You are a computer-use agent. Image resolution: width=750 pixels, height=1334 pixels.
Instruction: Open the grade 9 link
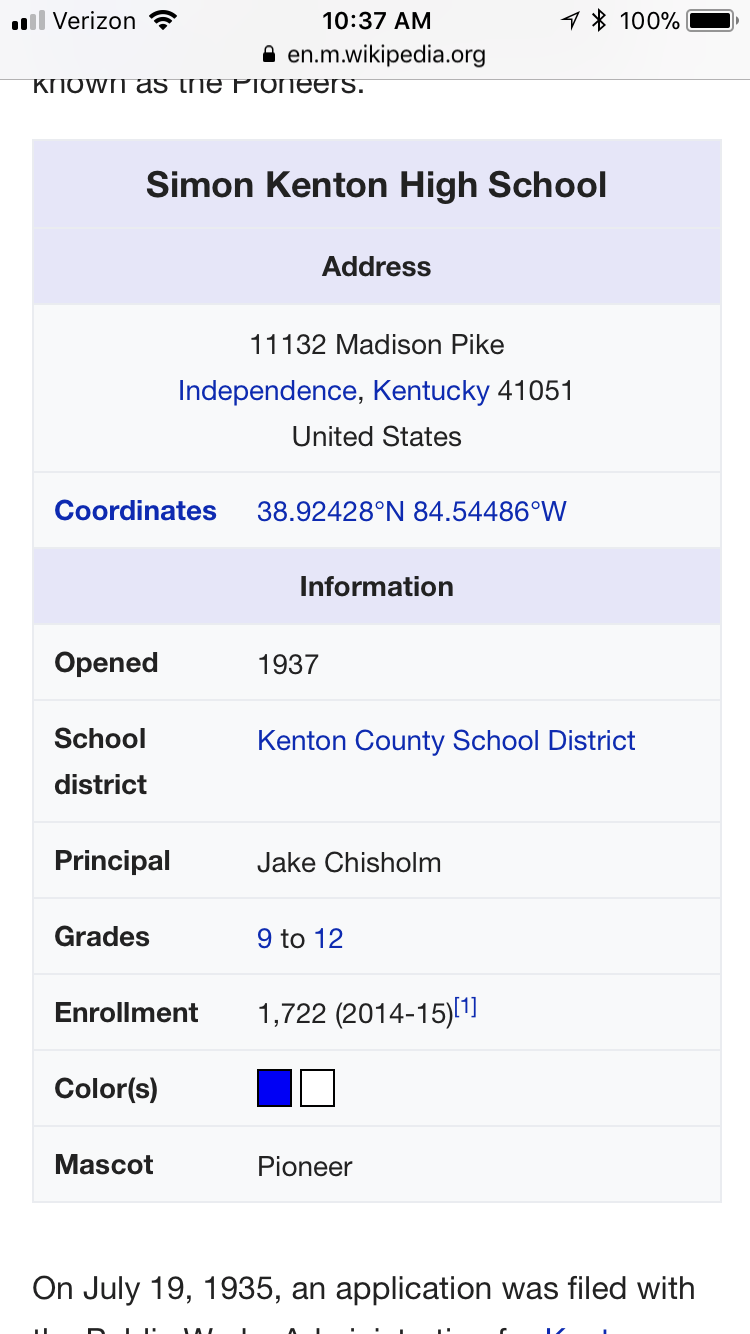265,939
